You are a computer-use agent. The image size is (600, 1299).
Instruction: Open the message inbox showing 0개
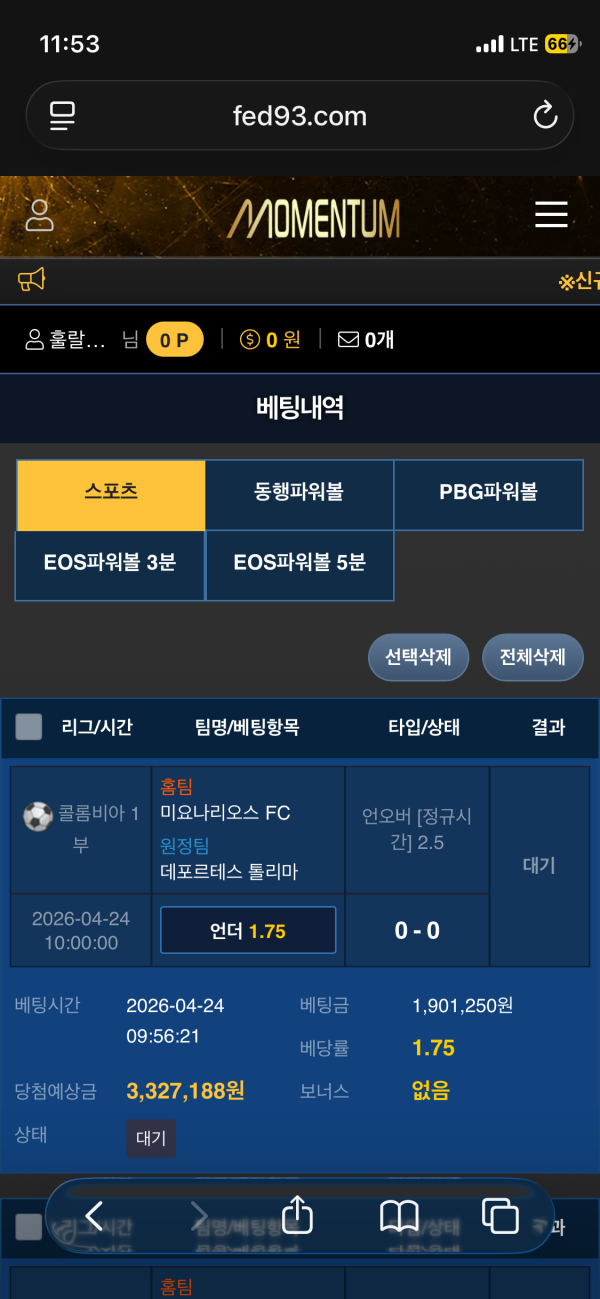367,340
